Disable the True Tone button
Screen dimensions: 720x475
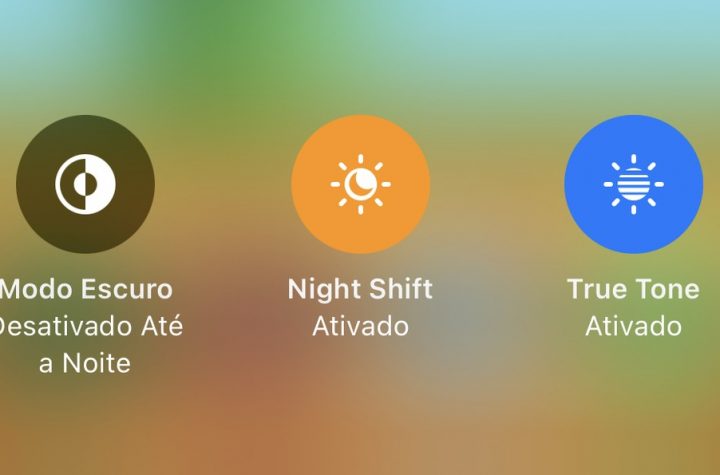[633, 184]
